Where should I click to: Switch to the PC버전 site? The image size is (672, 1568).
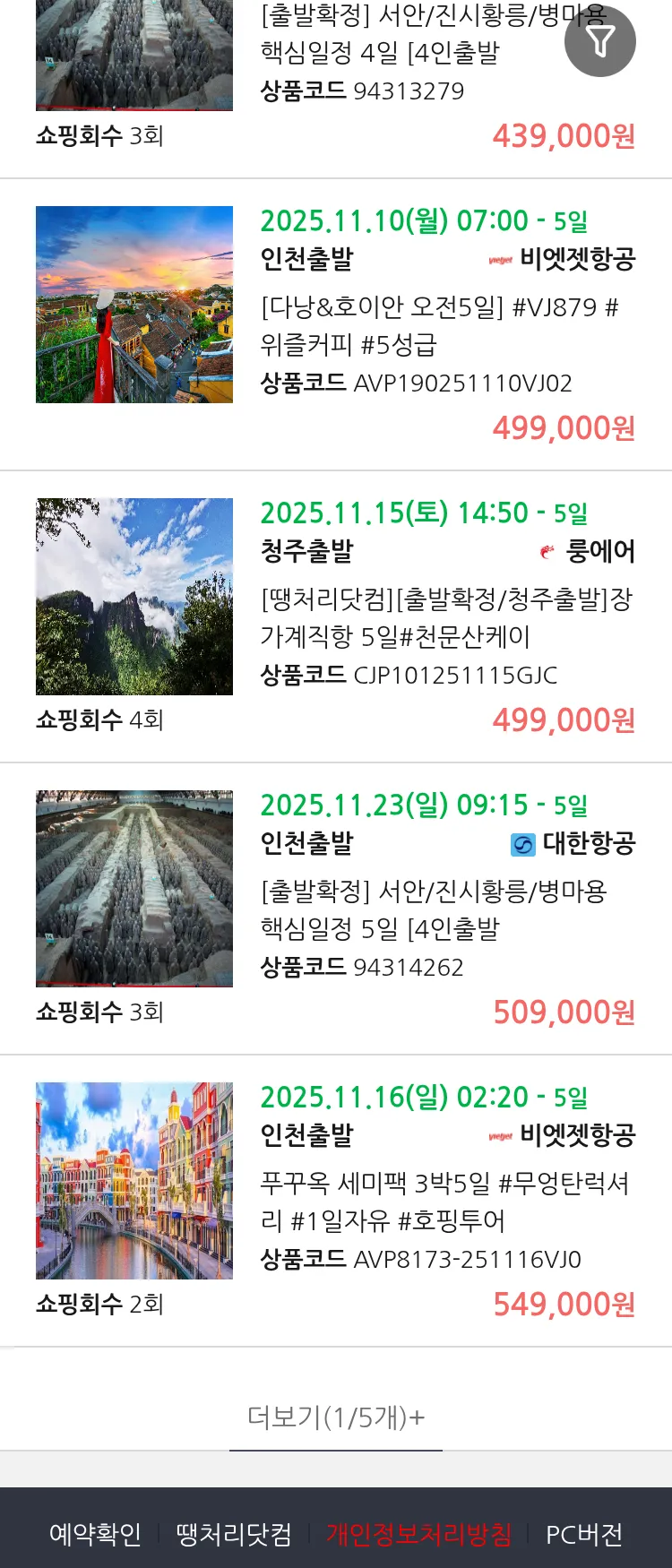tap(584, 1534)
